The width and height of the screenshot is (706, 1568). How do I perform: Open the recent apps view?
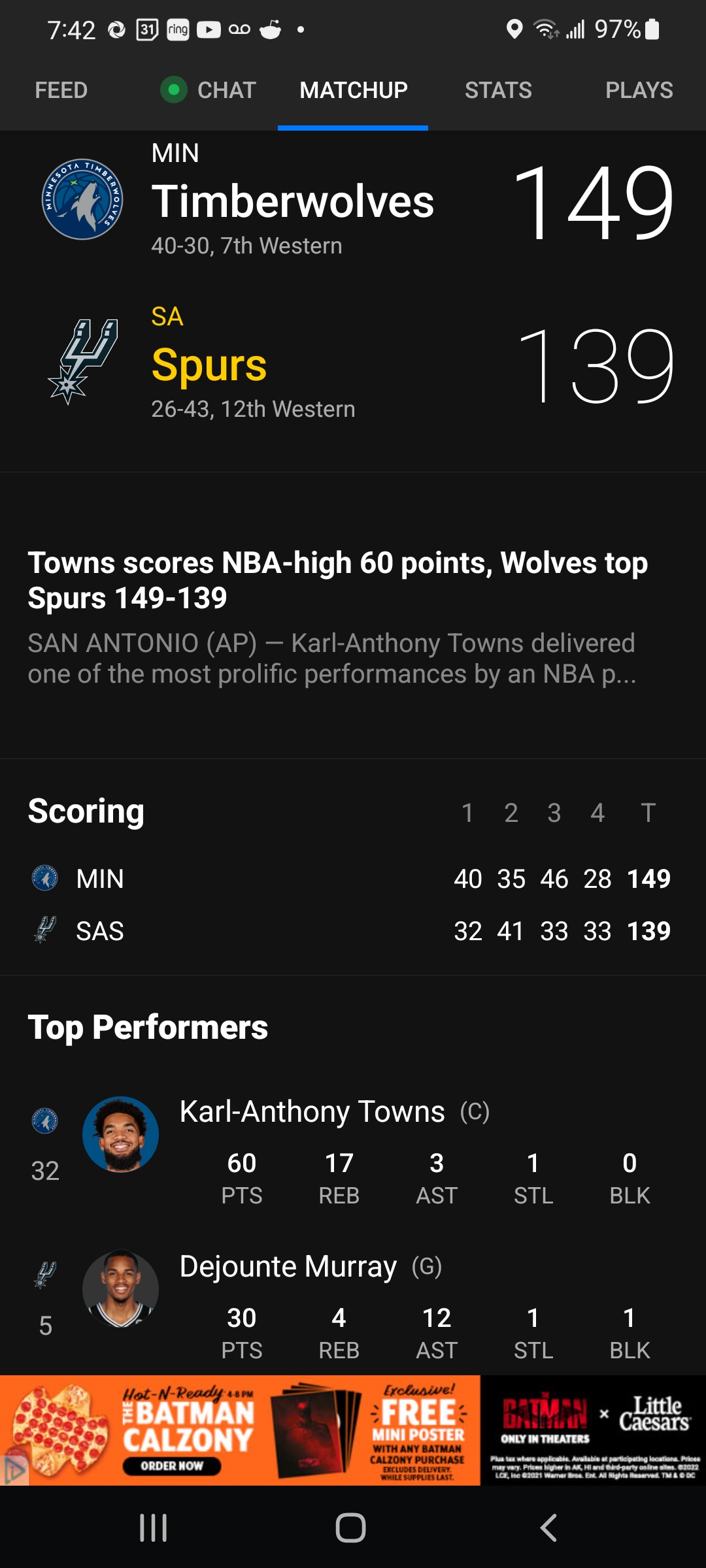click(x=153, y=1527)
